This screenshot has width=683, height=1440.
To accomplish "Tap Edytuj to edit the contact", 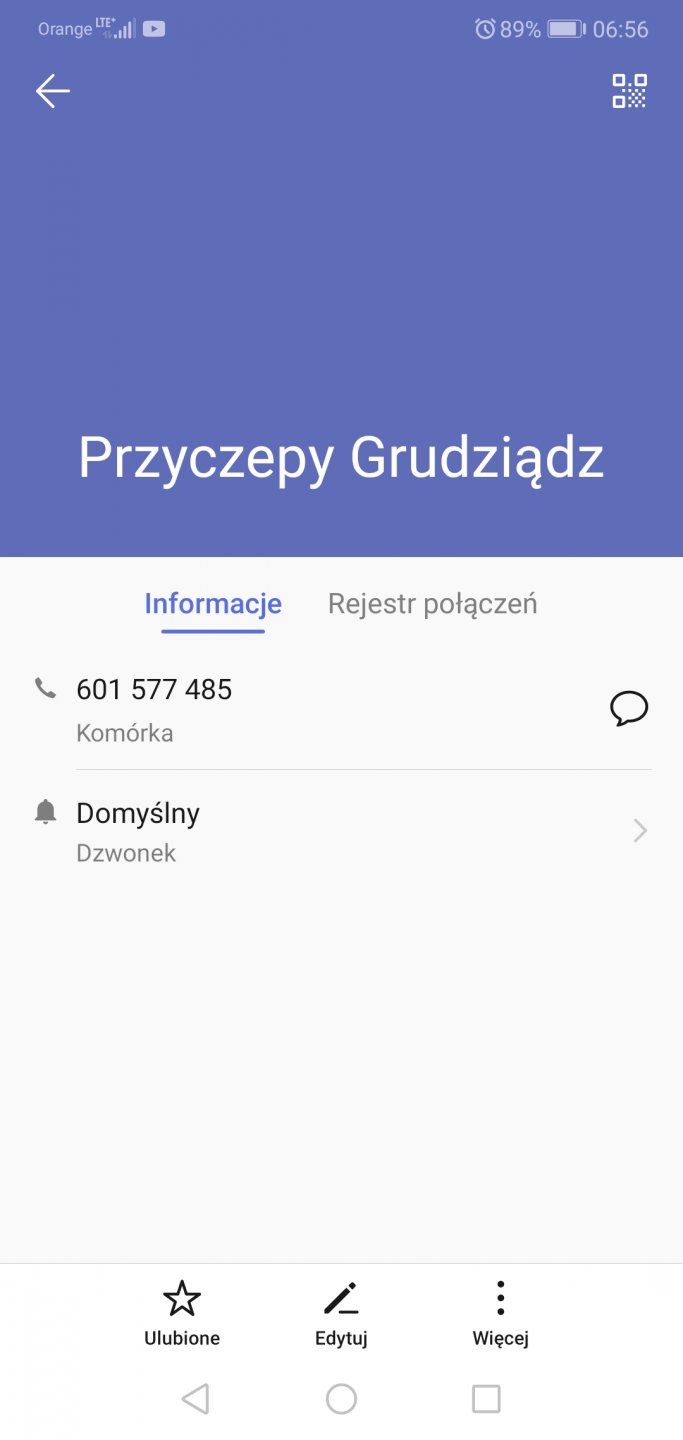I will point(341,1313).
